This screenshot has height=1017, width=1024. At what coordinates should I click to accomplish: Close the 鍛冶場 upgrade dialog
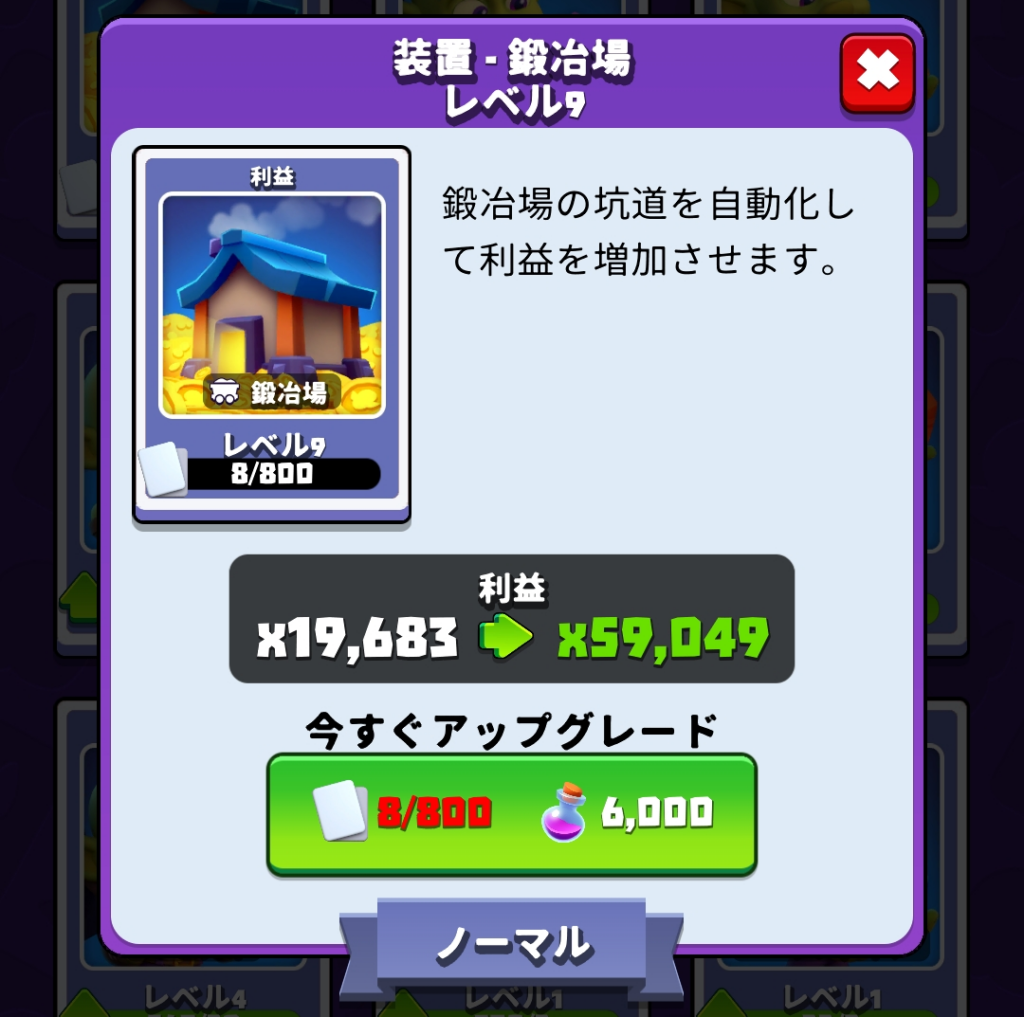pos(877,72)
